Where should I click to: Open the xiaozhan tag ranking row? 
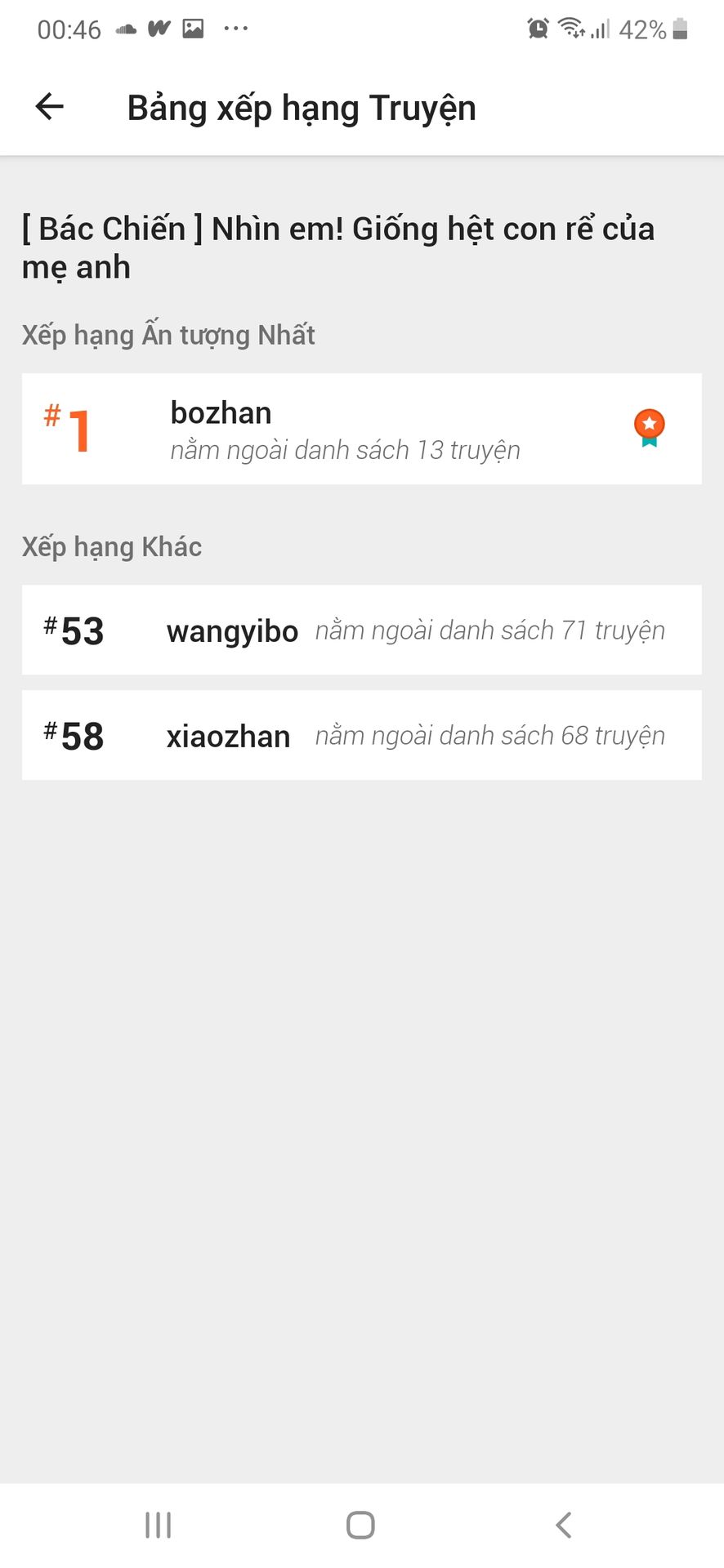361,735
